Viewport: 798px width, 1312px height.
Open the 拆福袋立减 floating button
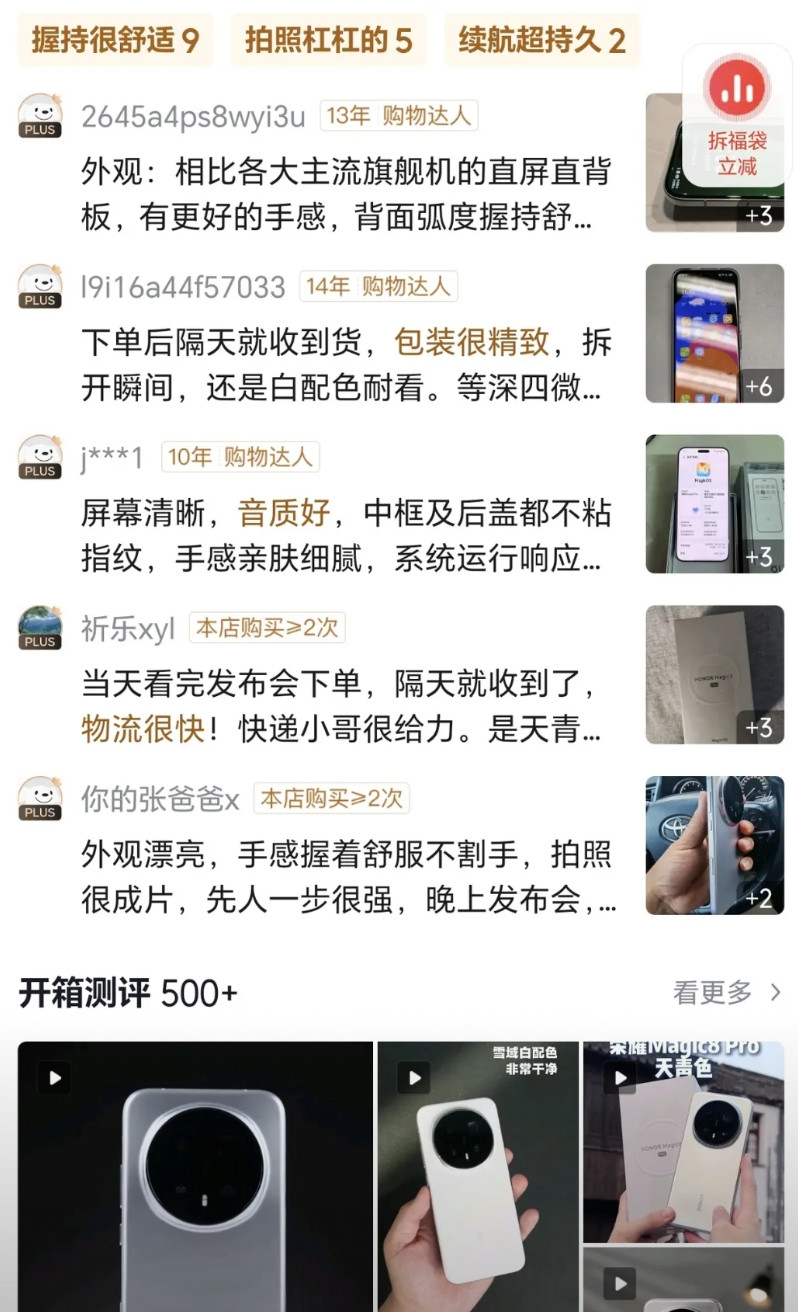point(738,112)
